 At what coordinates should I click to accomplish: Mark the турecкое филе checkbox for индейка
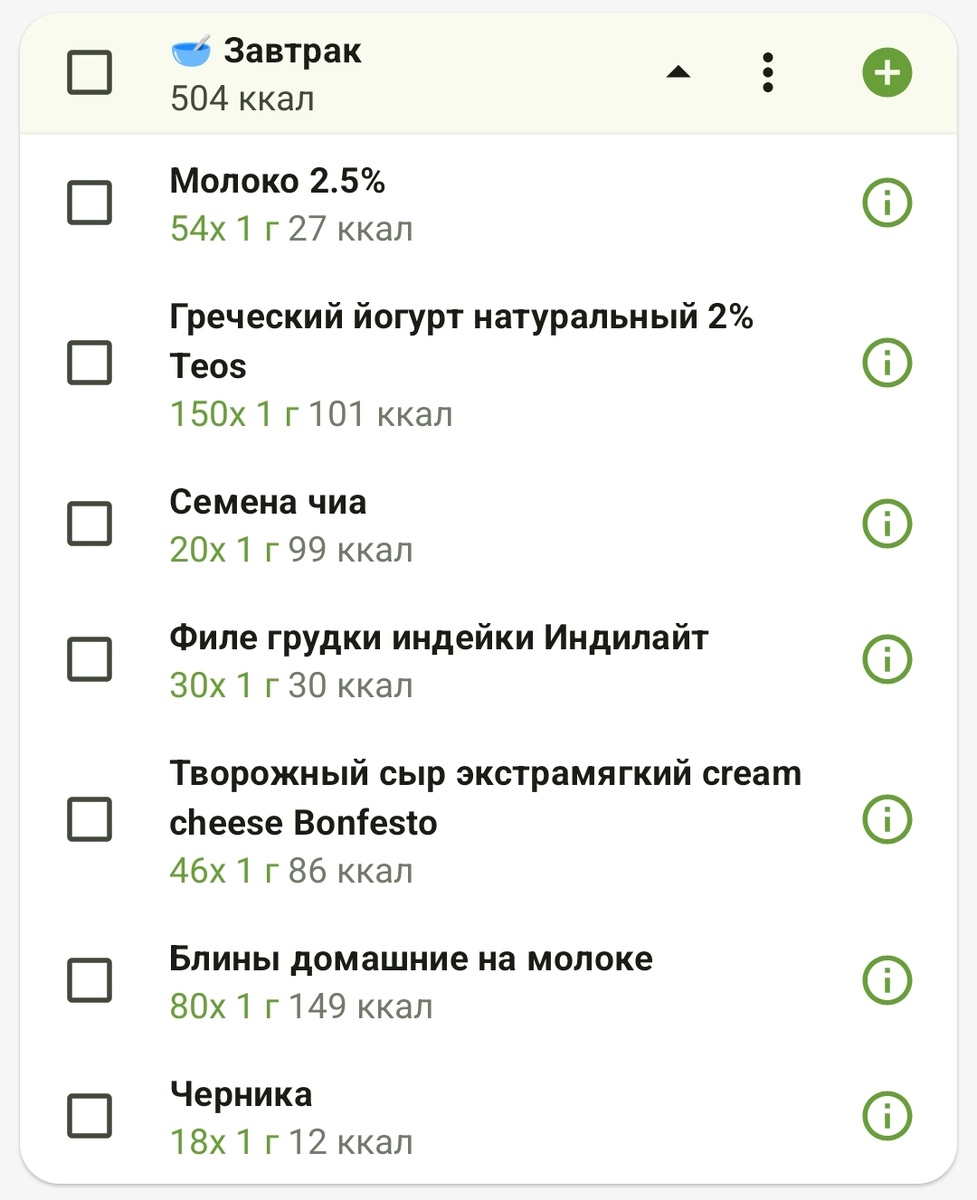(89, 658)
